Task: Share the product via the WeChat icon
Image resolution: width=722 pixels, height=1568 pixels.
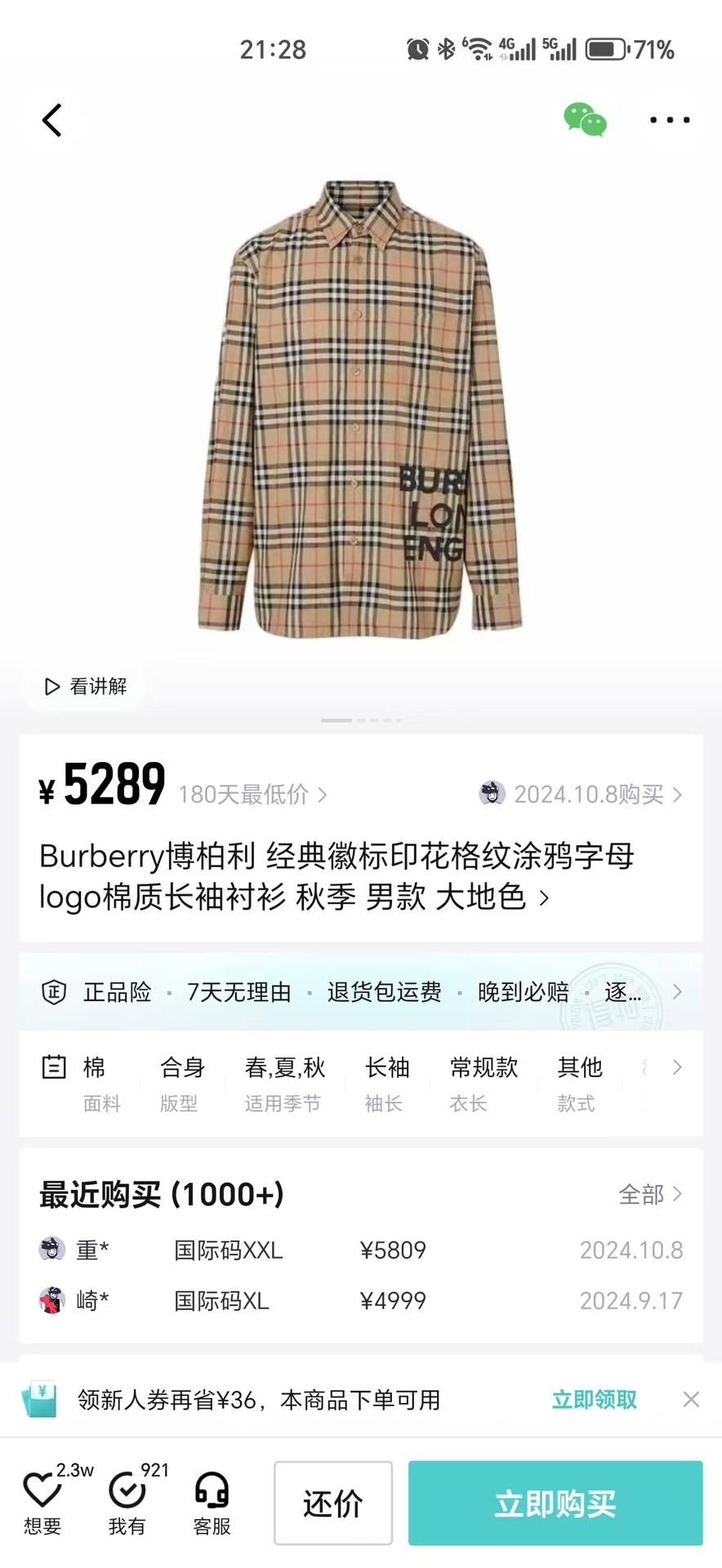Action: point(585,120)
